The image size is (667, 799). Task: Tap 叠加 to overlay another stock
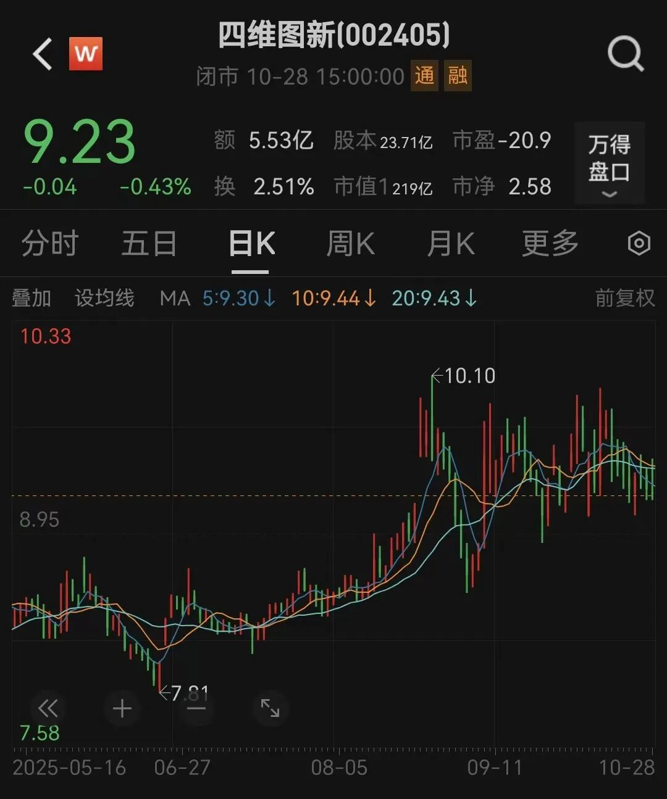[31, 298]
